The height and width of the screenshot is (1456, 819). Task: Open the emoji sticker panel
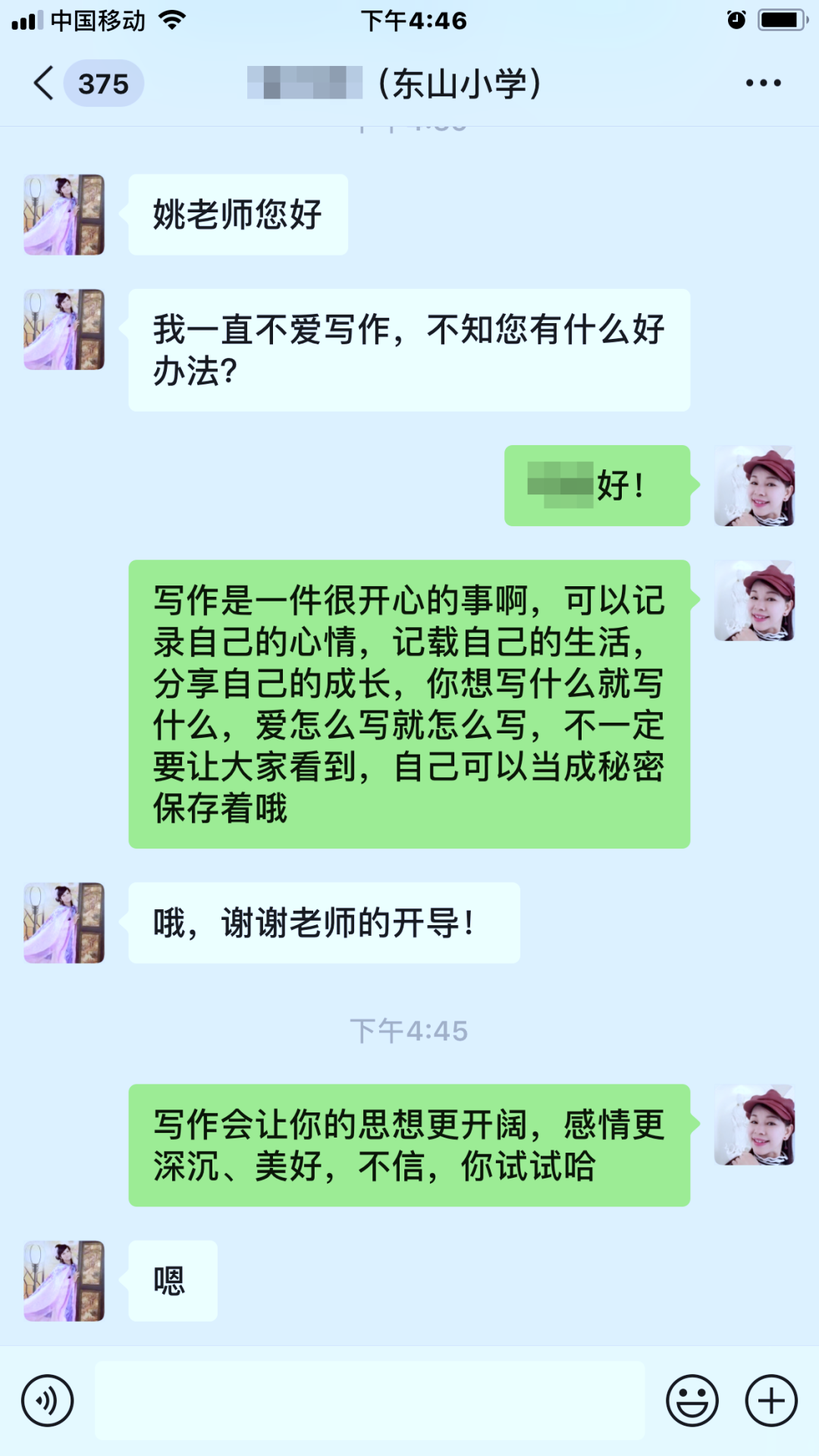click(x=692, y=1401)
